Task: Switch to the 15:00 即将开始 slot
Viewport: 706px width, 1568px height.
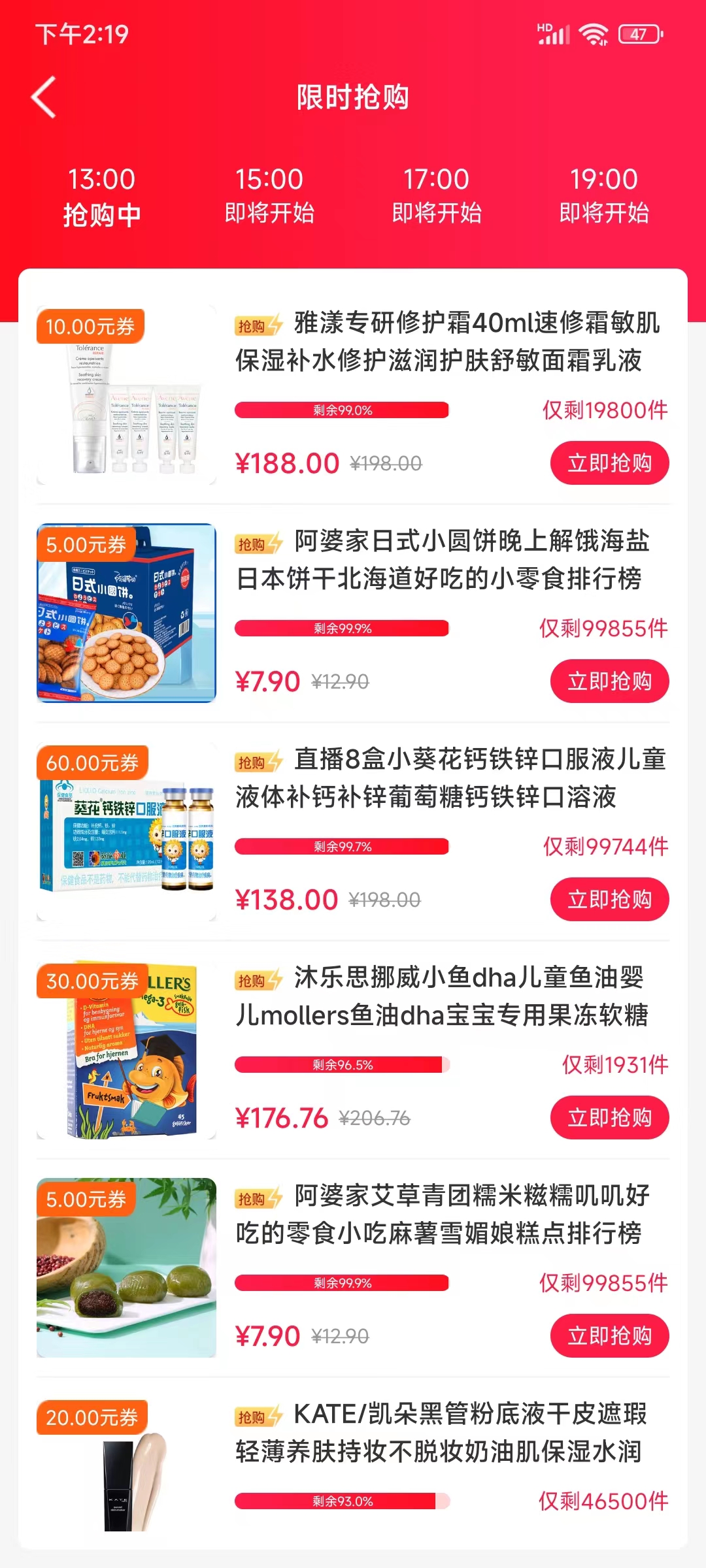Action: pyautogui.click(x=269, y=196)
